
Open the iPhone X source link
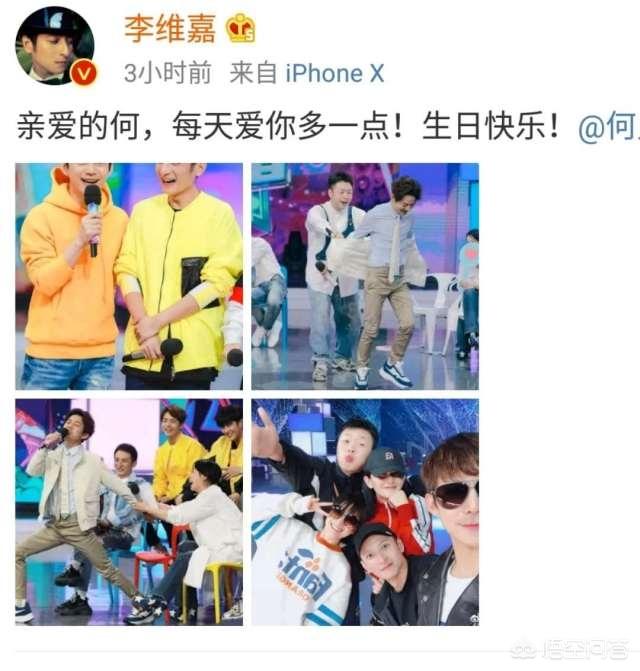(x=335, y=73)
